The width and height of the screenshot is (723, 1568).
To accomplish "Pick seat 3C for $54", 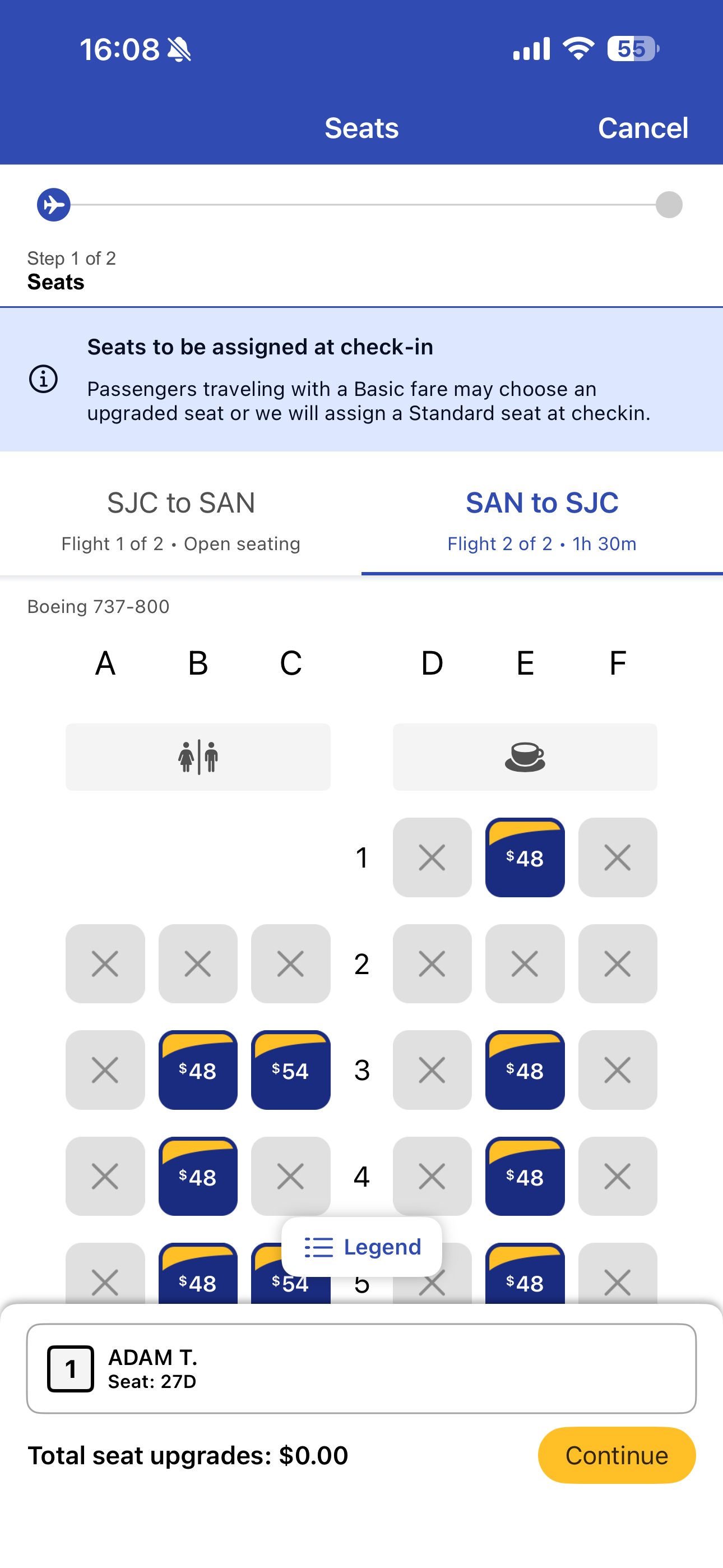I will tap(290, 1069).
